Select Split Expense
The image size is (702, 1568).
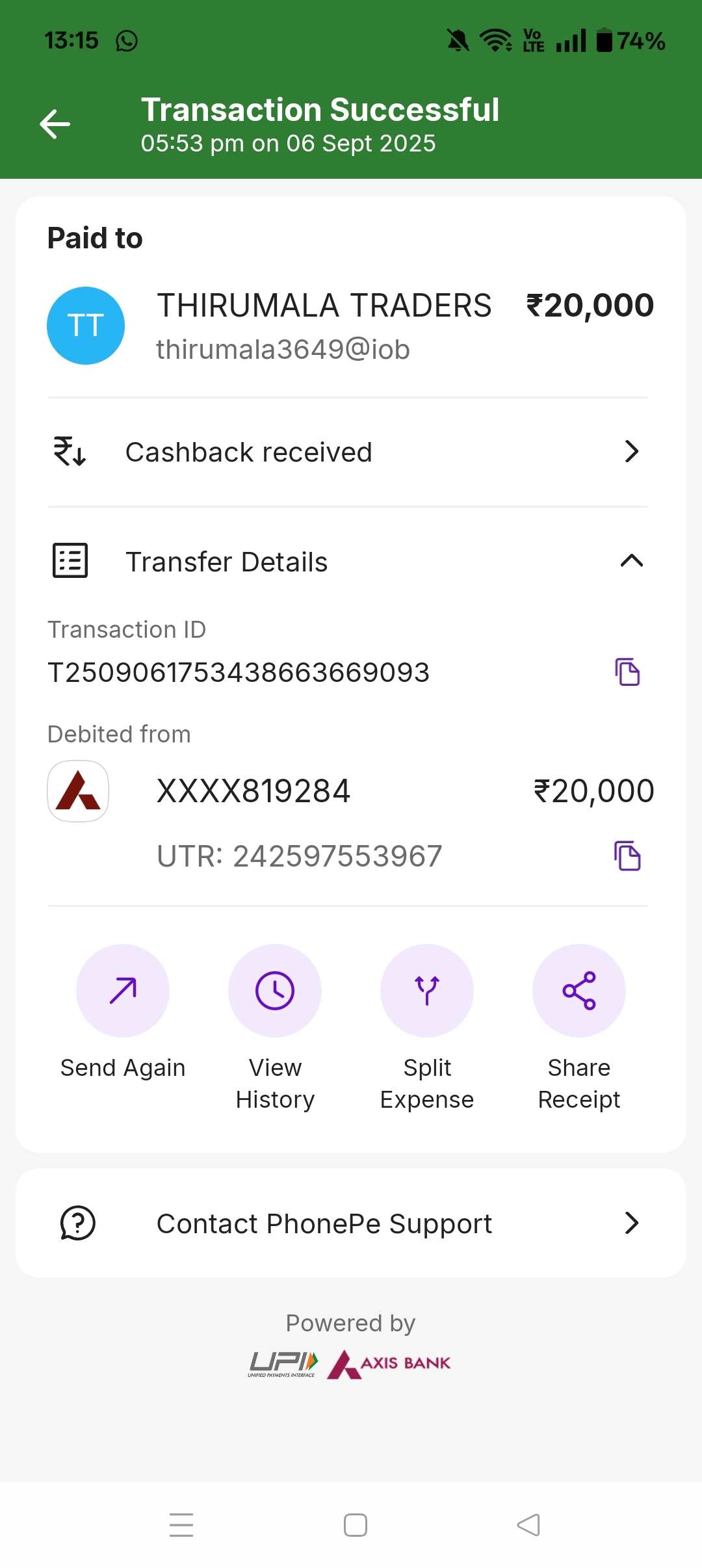pyautogui.click(x=427, y=991)
